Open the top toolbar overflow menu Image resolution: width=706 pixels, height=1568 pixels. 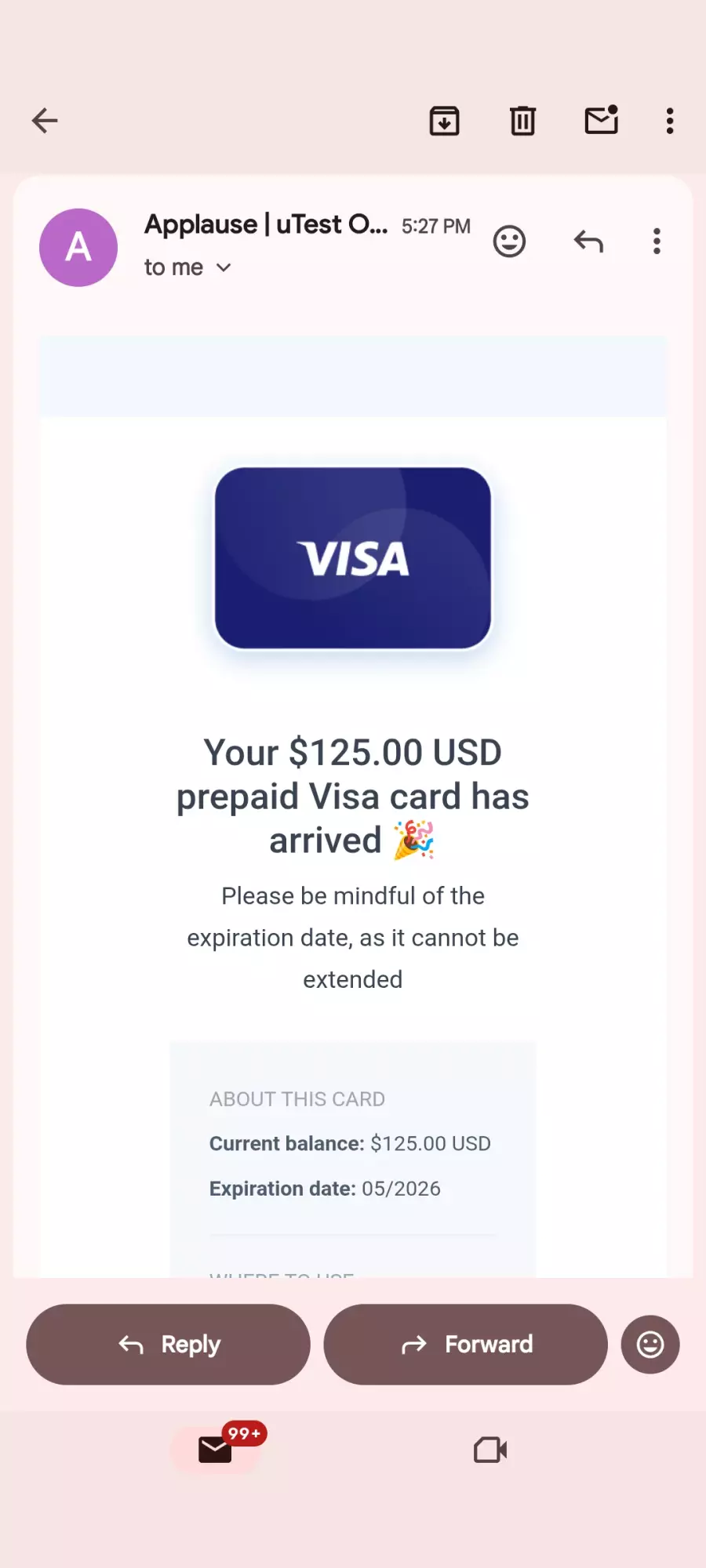(669, 121)
